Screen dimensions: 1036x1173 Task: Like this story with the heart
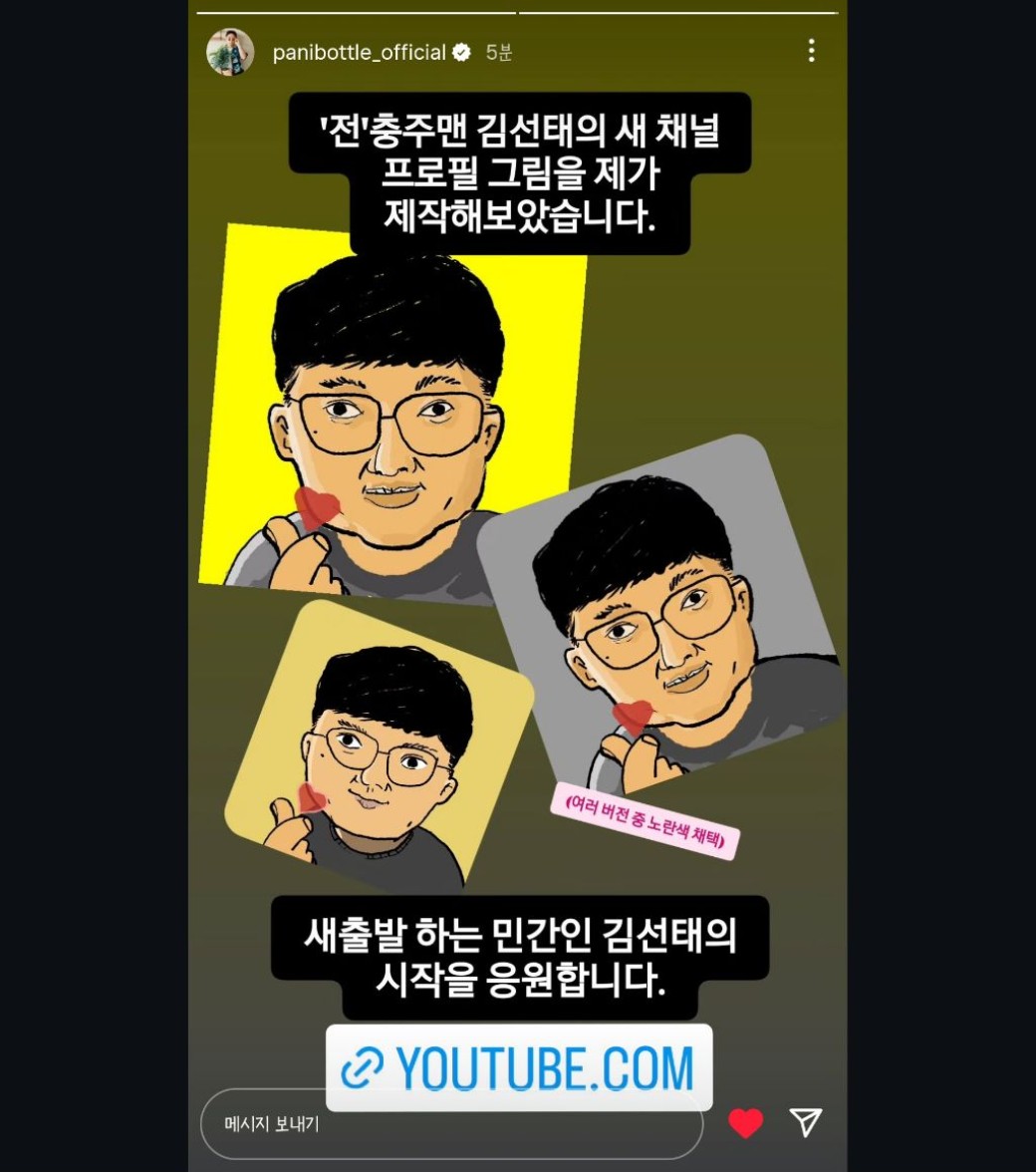(x=745, y=1123)
